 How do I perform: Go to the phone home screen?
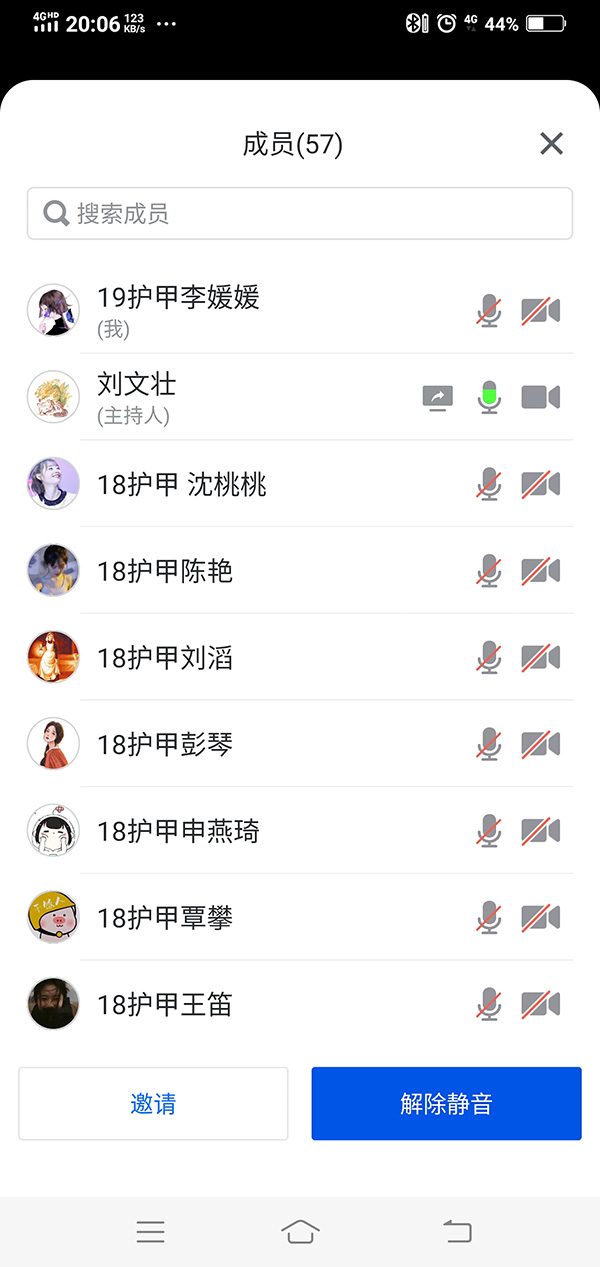[300, 1231]
